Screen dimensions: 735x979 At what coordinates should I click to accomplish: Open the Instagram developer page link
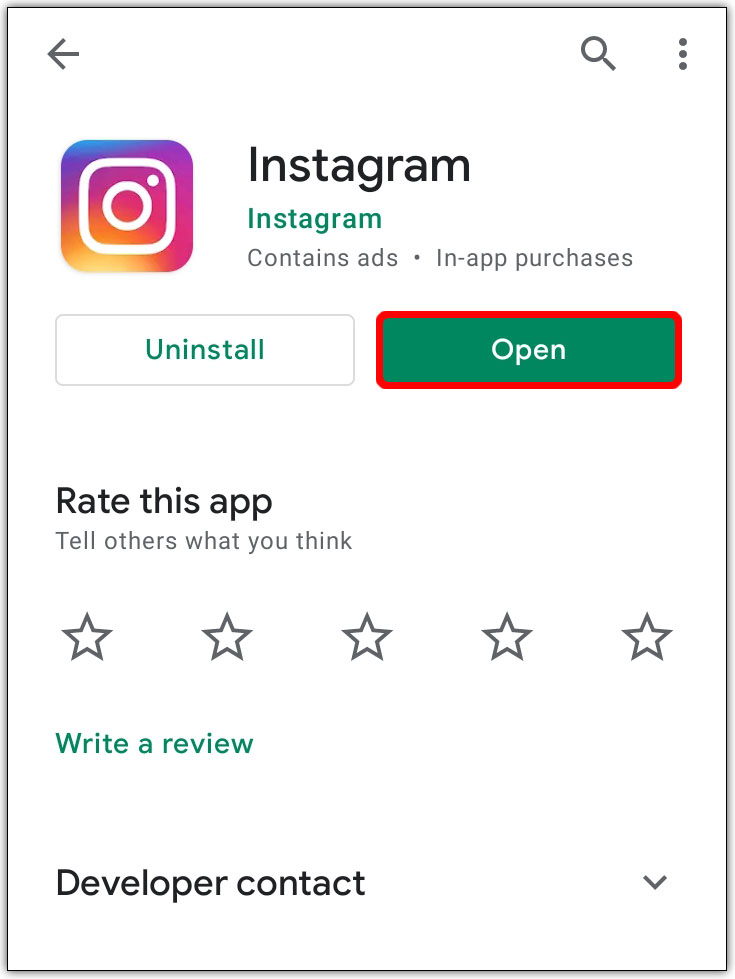314,218
